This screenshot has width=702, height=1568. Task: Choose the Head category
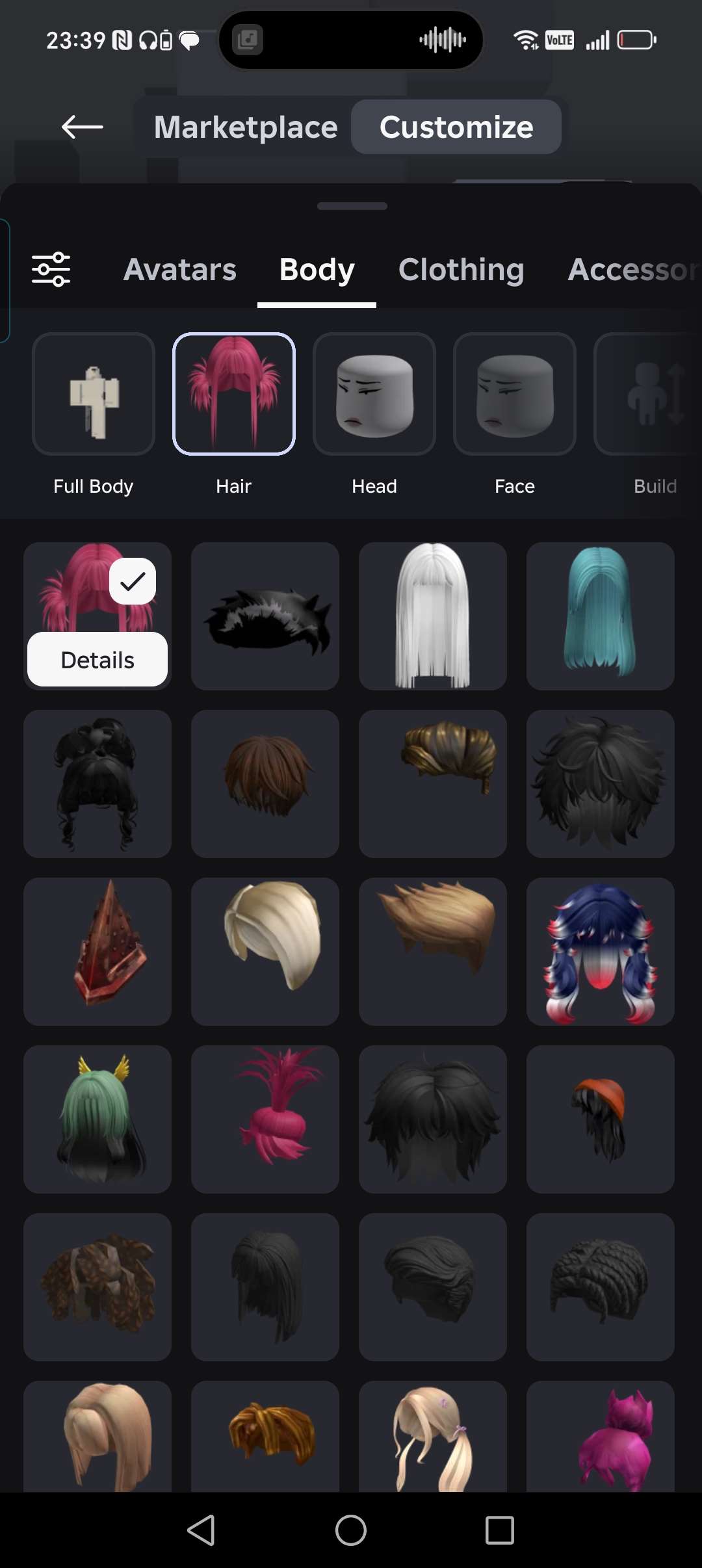click(374, 394)
